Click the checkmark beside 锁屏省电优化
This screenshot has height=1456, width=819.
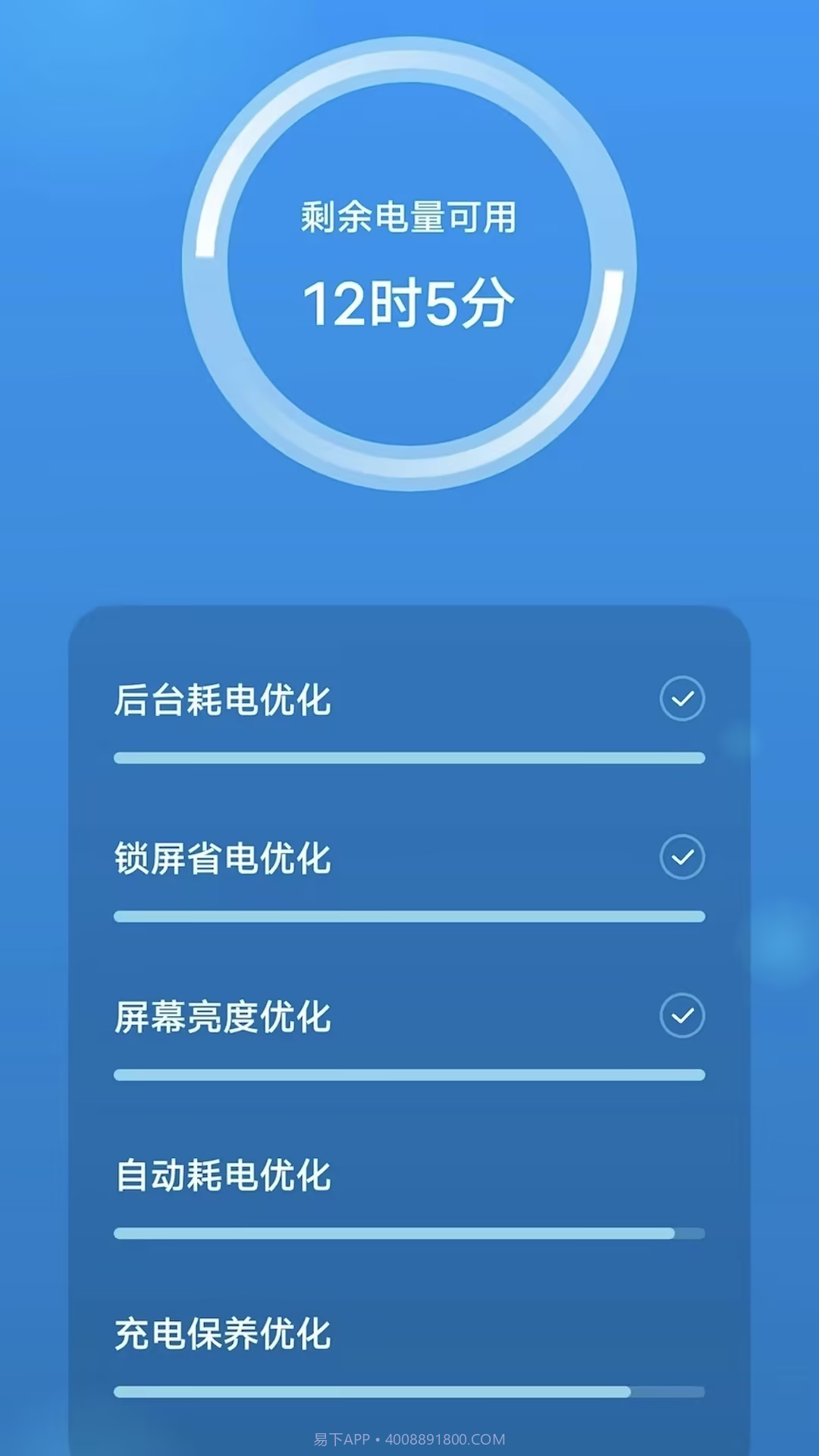click(682, 858)
